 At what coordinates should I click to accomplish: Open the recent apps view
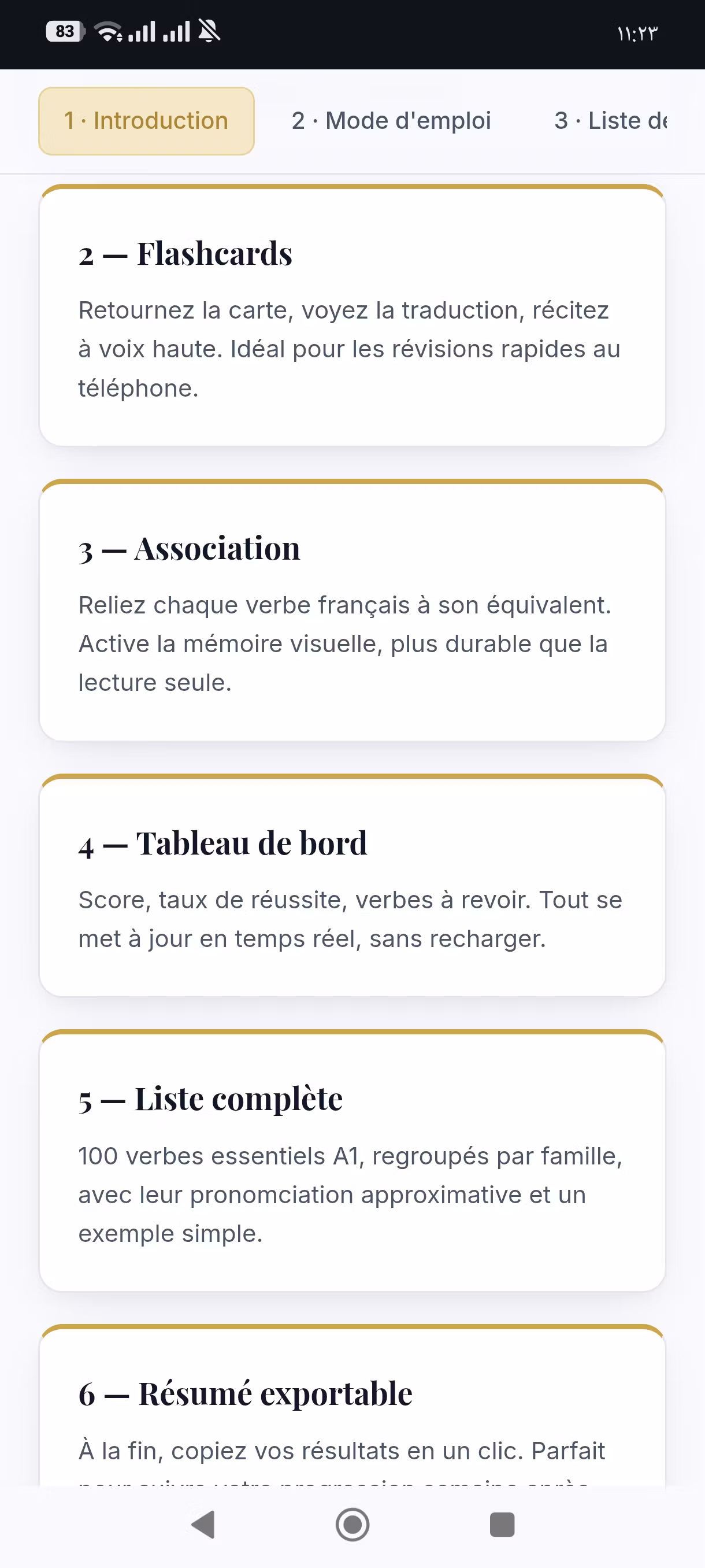click(502, 1525)
